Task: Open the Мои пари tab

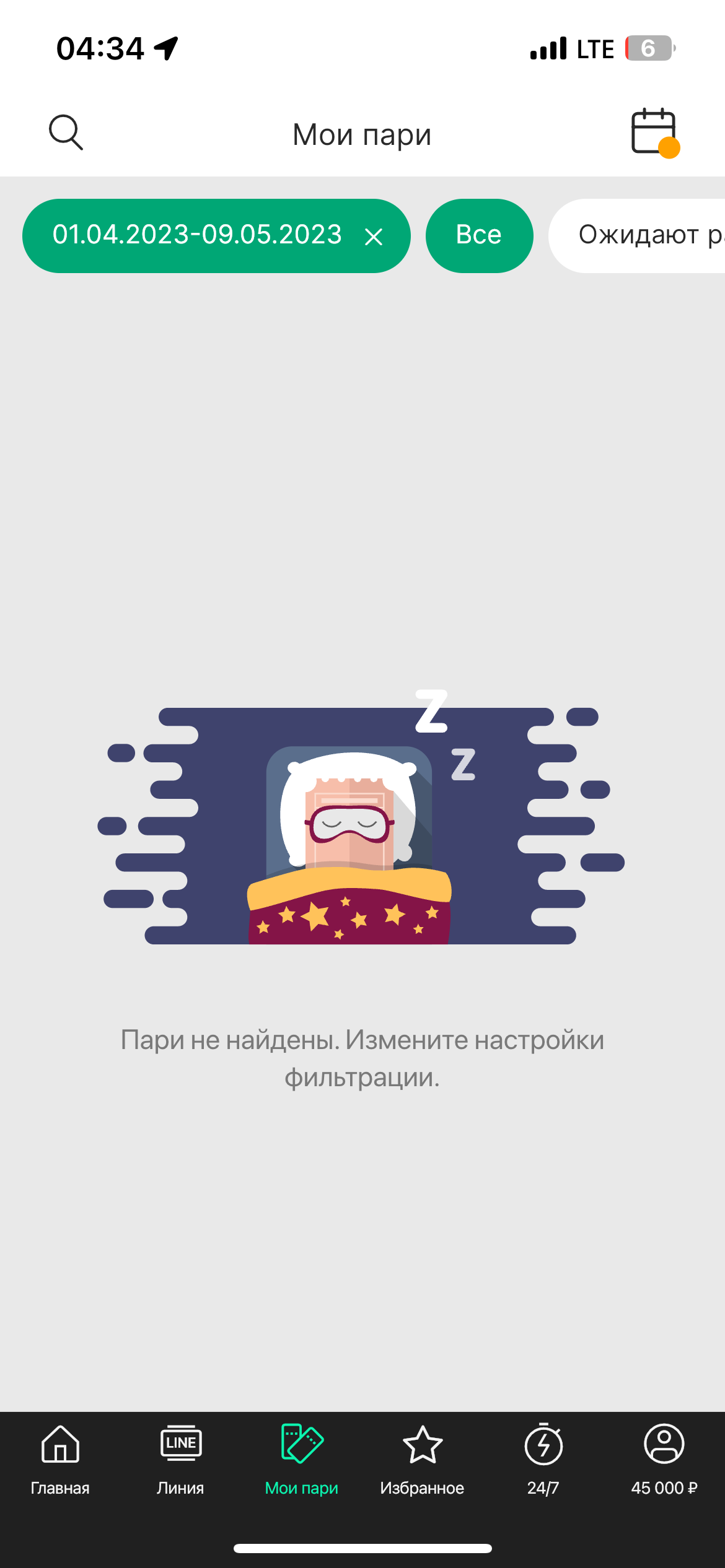Action: [302, 1459]
